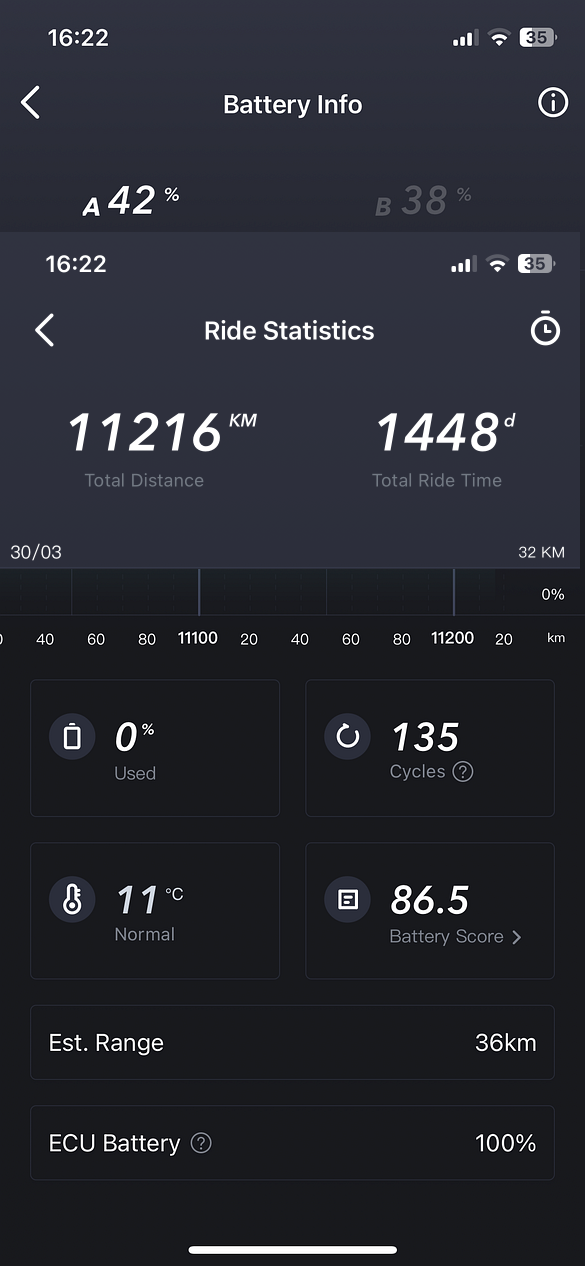Select battery A at 42%
This screenshot has width=585, height=1266.
click(x=130, y=201)
